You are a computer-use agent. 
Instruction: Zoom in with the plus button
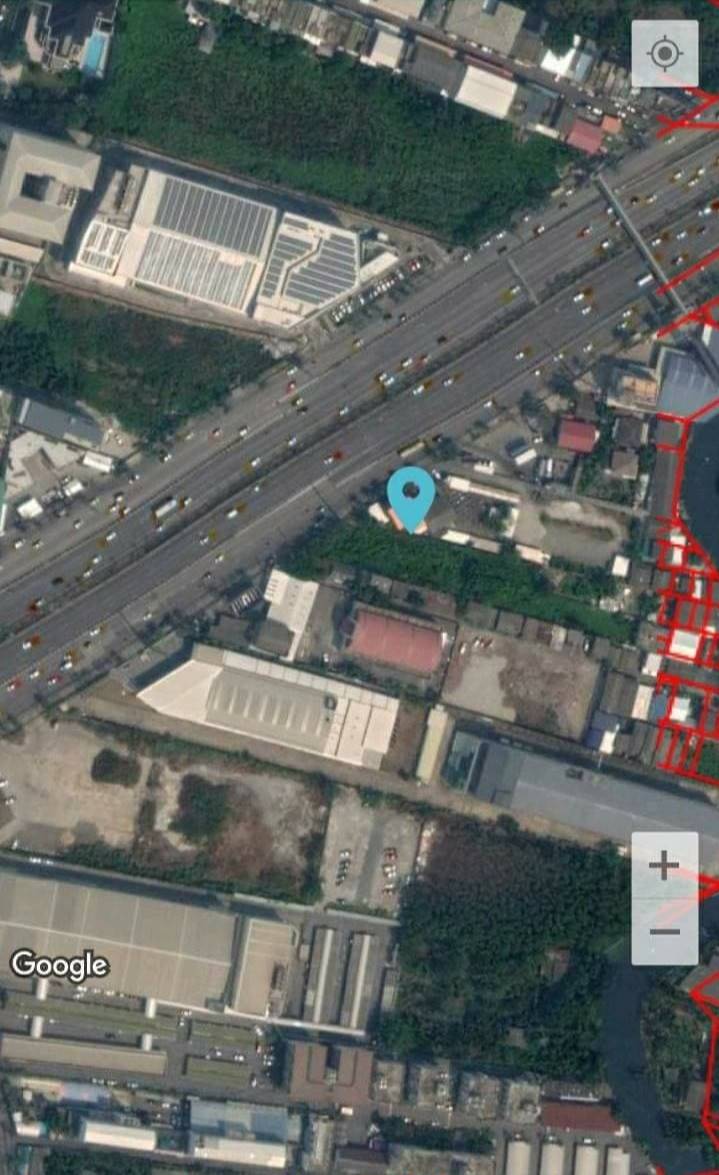(665, 866)
